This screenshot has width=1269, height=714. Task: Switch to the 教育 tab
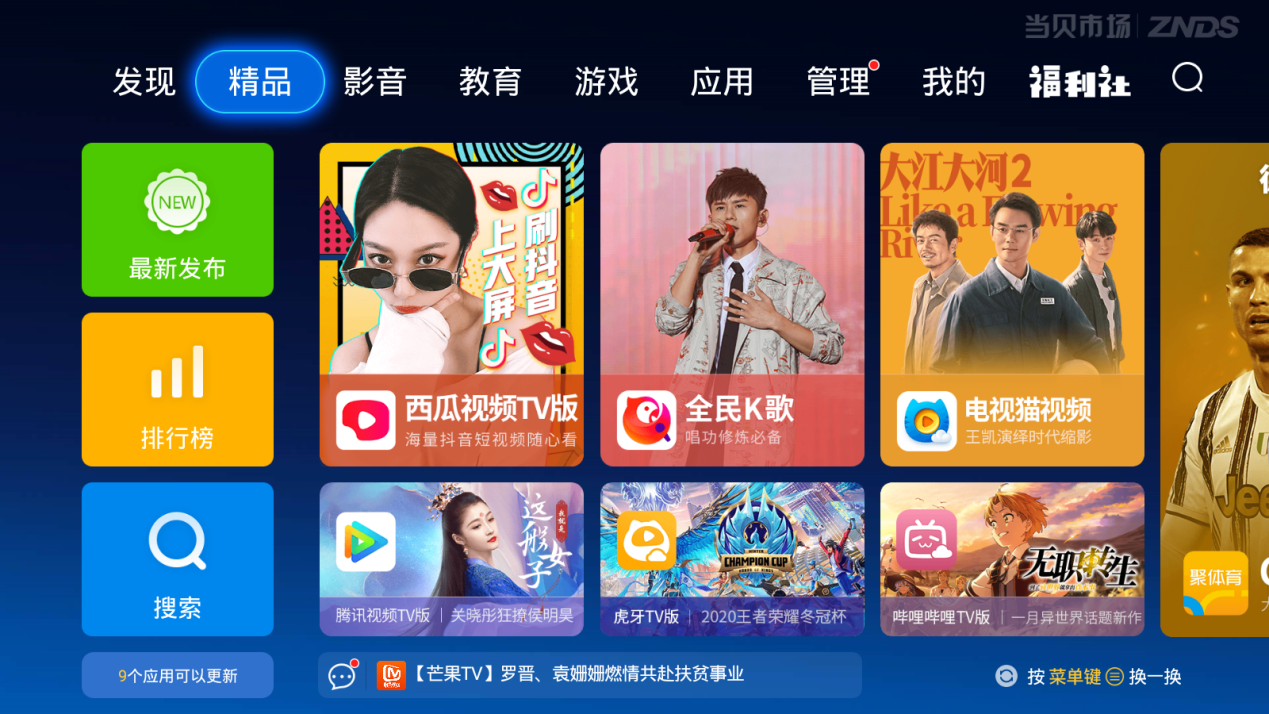[x=490, y=82]
